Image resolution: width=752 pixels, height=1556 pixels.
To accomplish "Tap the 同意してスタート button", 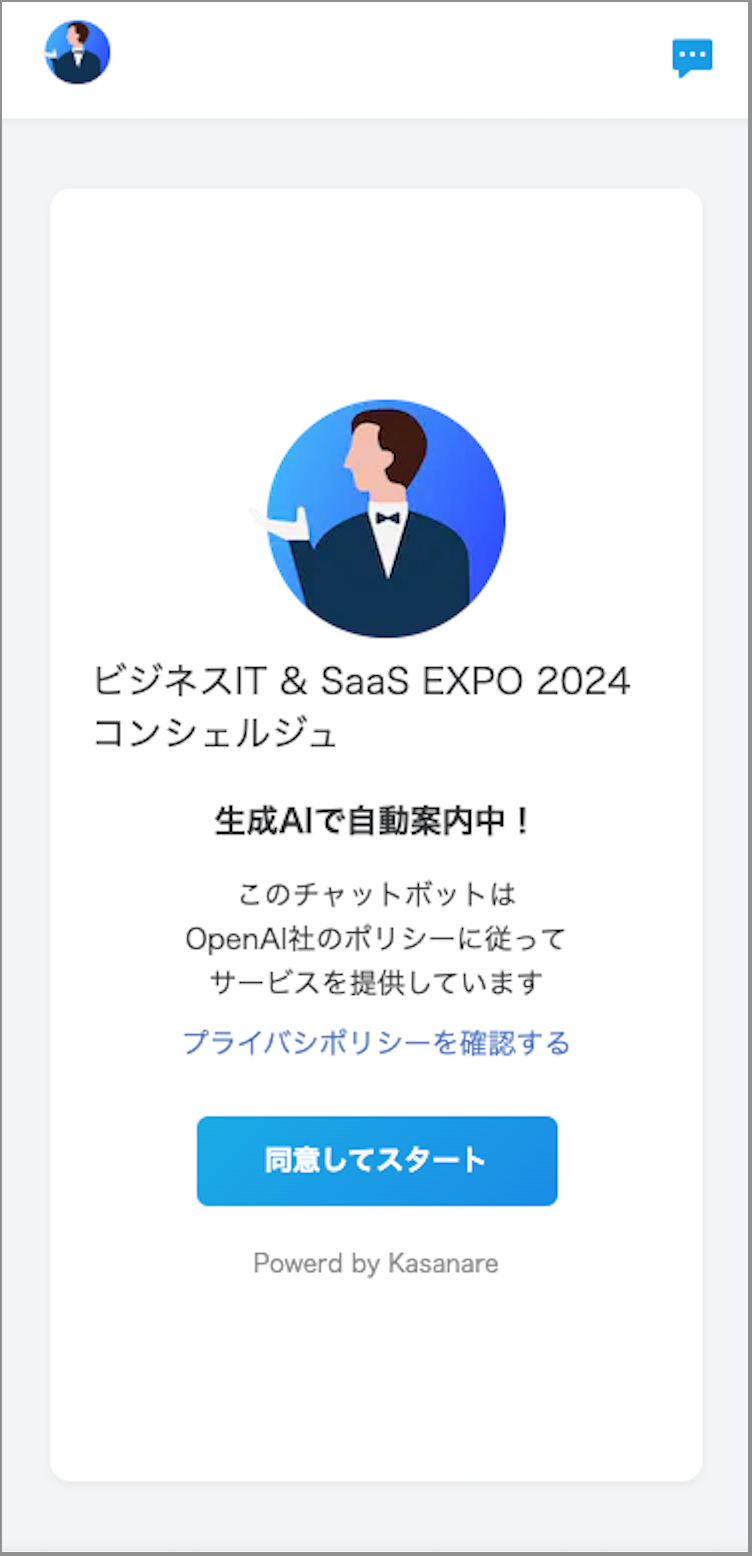I will 376,1160.
